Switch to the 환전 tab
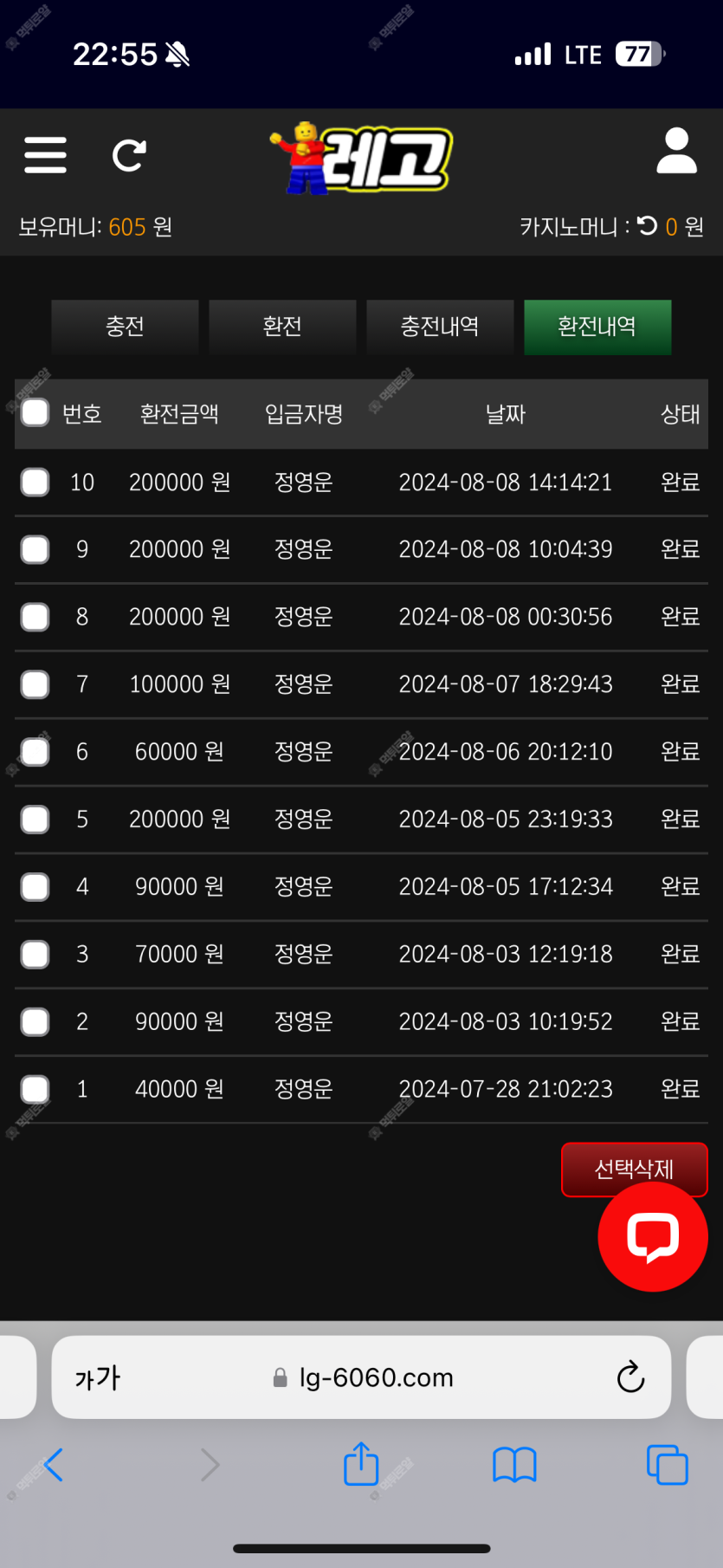 [282, 327]
